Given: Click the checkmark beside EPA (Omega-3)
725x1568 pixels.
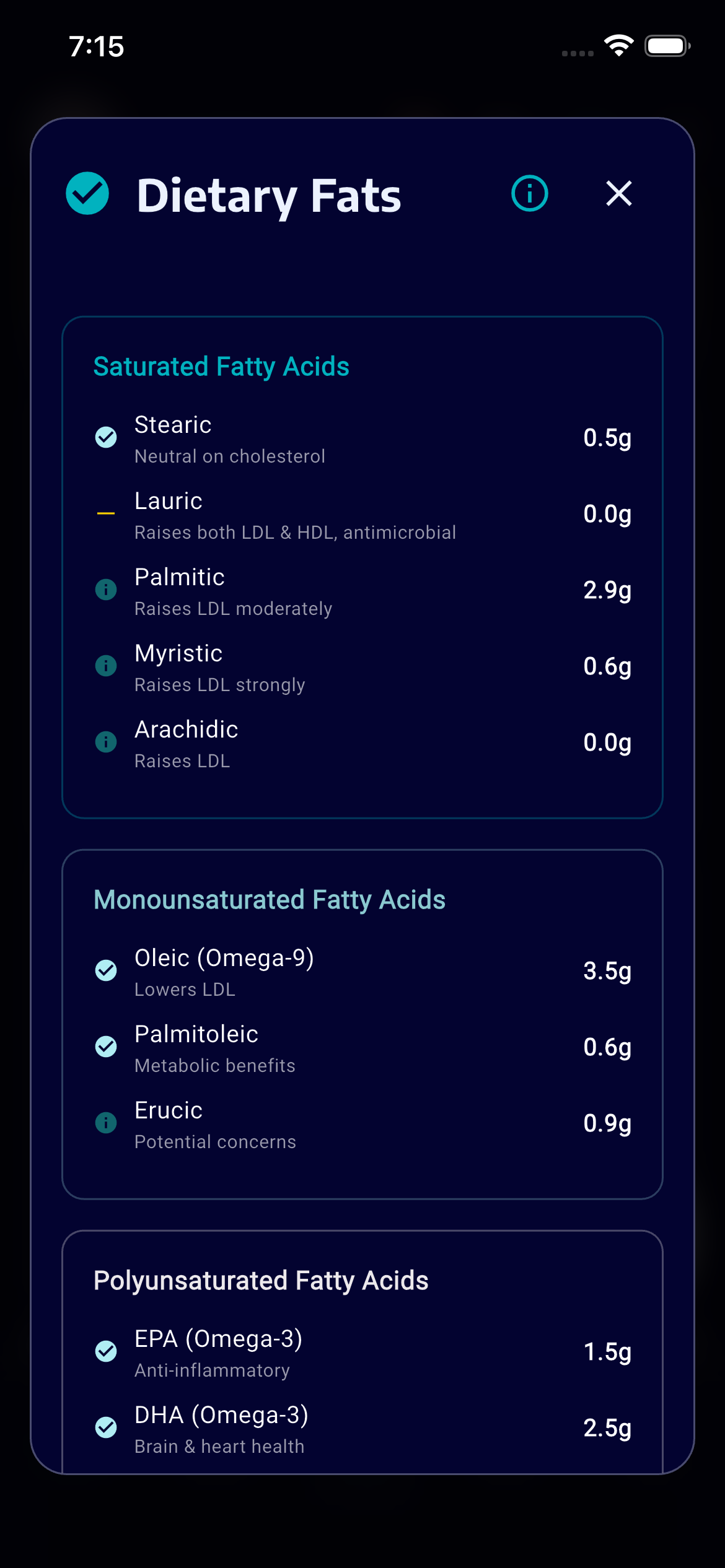Looking at the screenshot, I should [x=106, y=1352].
